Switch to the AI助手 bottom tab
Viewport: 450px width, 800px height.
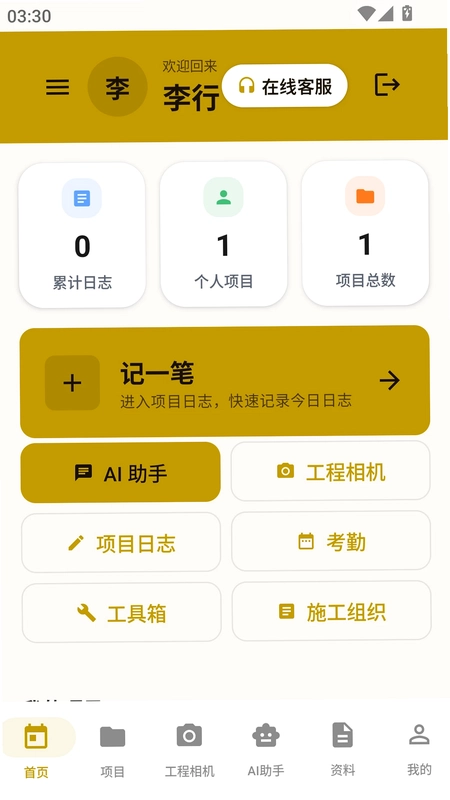(x=266, y=748)
